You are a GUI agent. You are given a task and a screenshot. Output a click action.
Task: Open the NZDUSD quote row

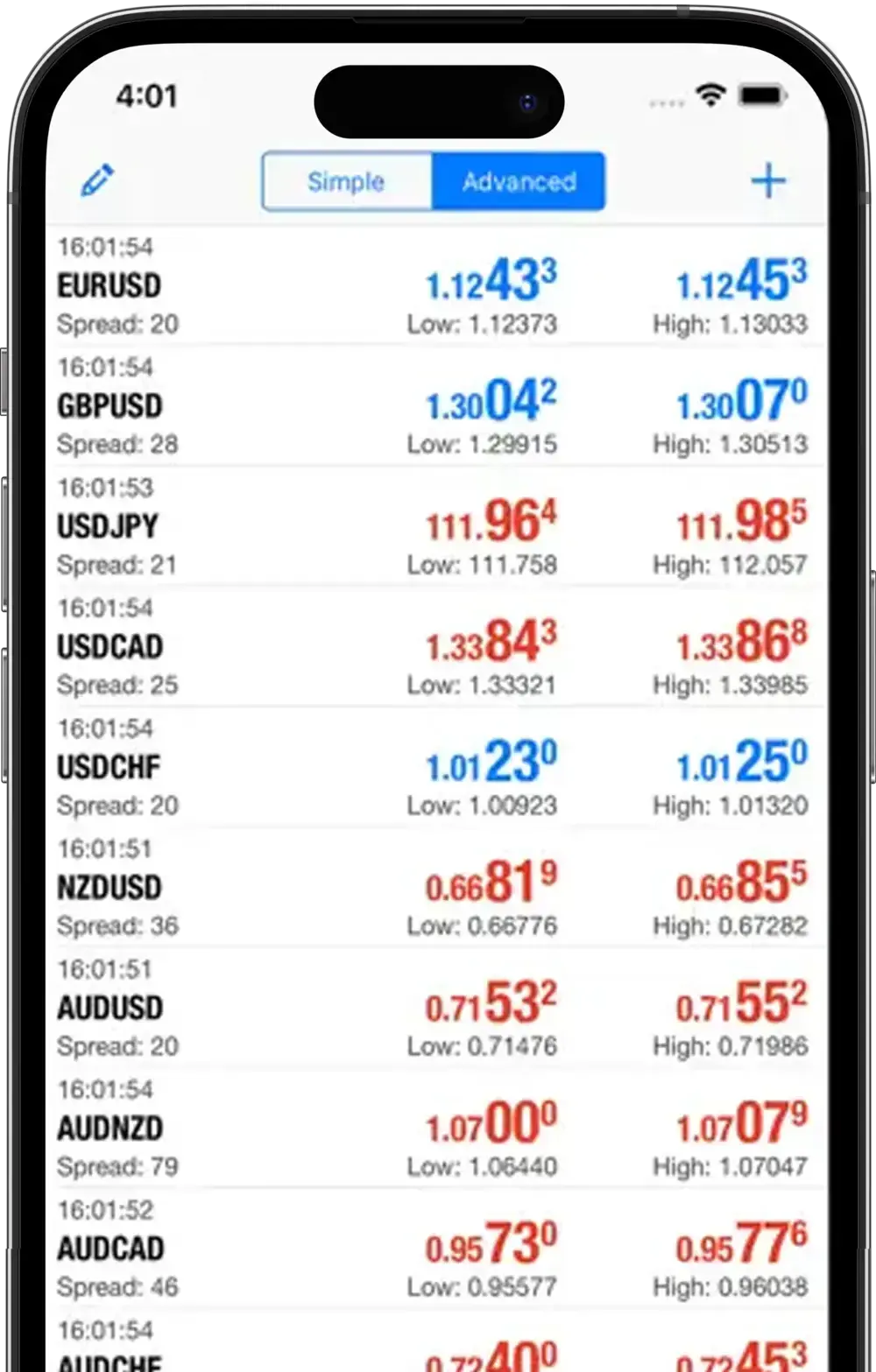click(x=110, y=888)
